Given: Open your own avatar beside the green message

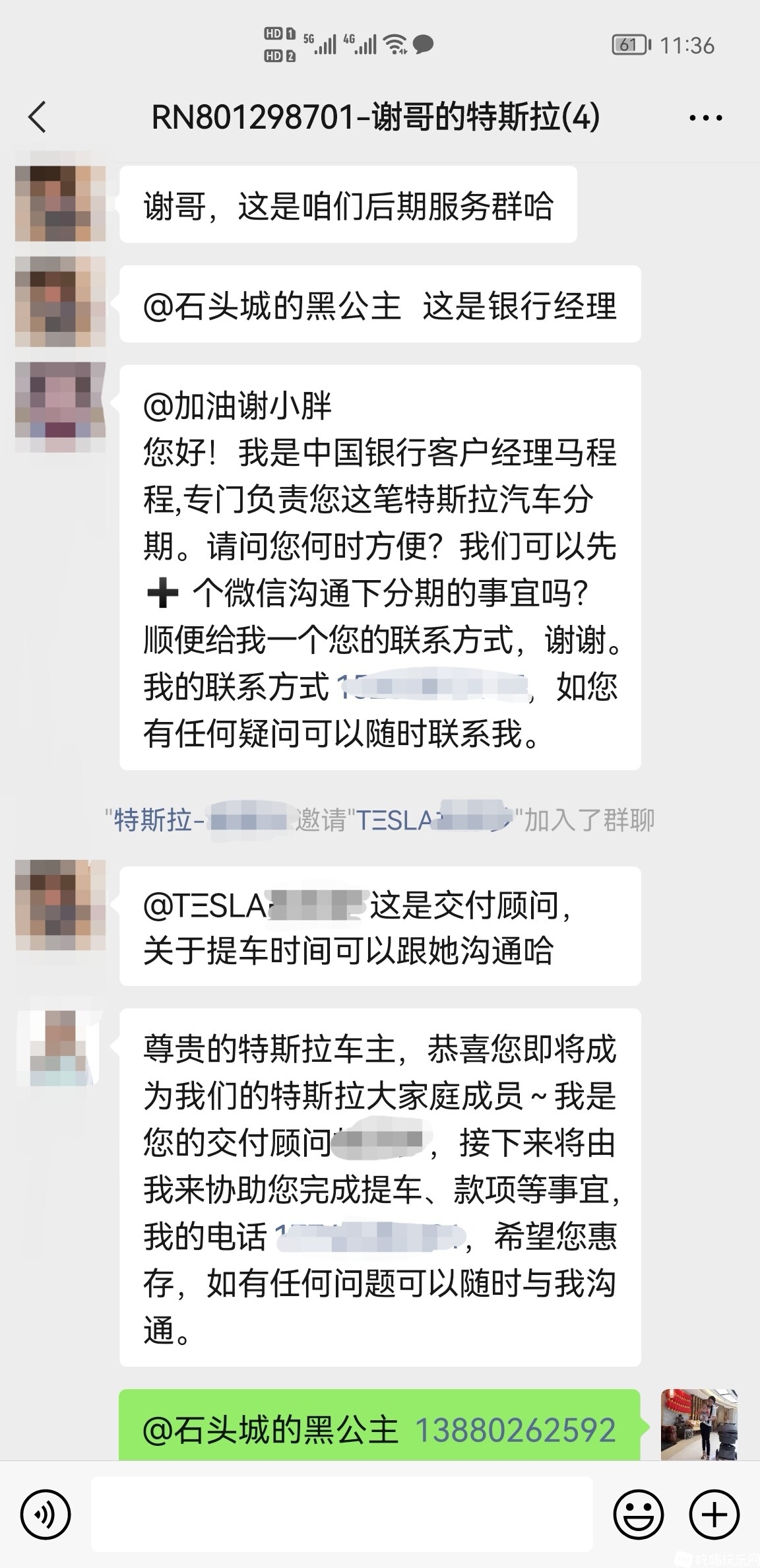Looking at the screenshot, I should tap(699, 1424).
